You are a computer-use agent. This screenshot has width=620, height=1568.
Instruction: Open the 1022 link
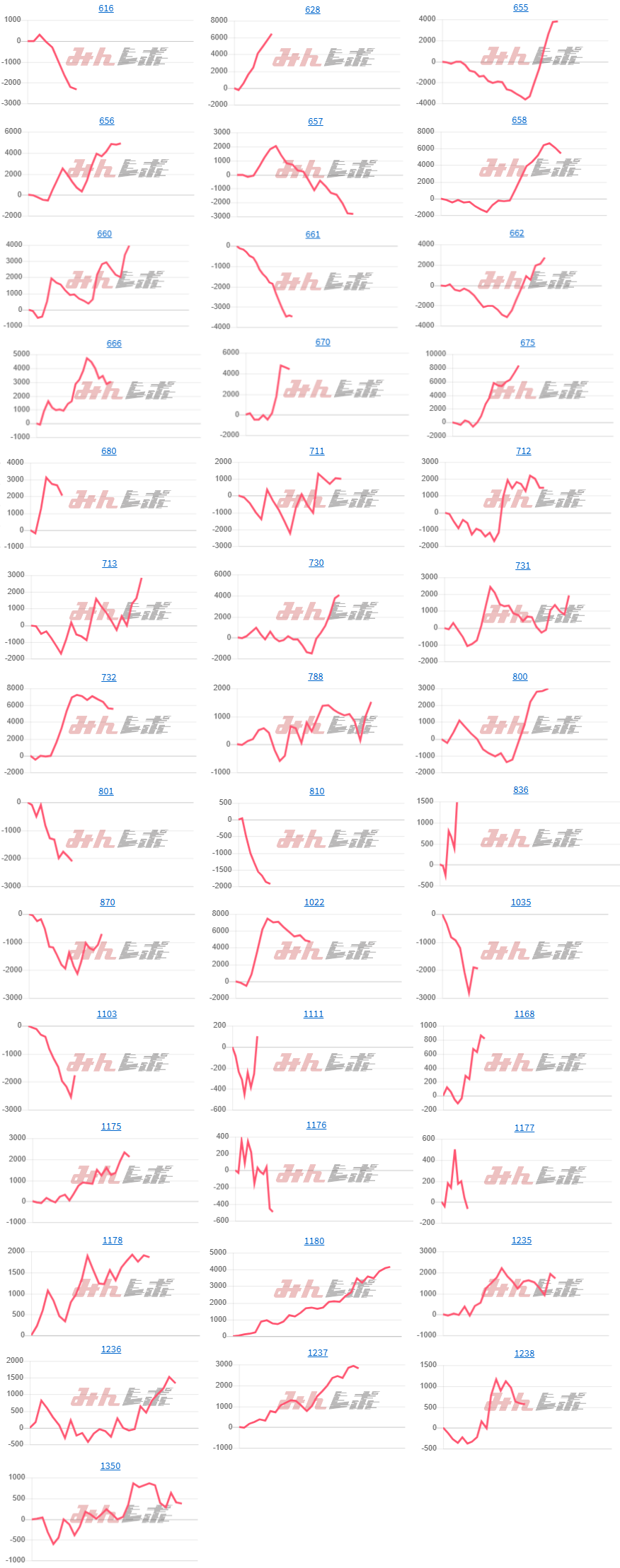pos(314,902)
